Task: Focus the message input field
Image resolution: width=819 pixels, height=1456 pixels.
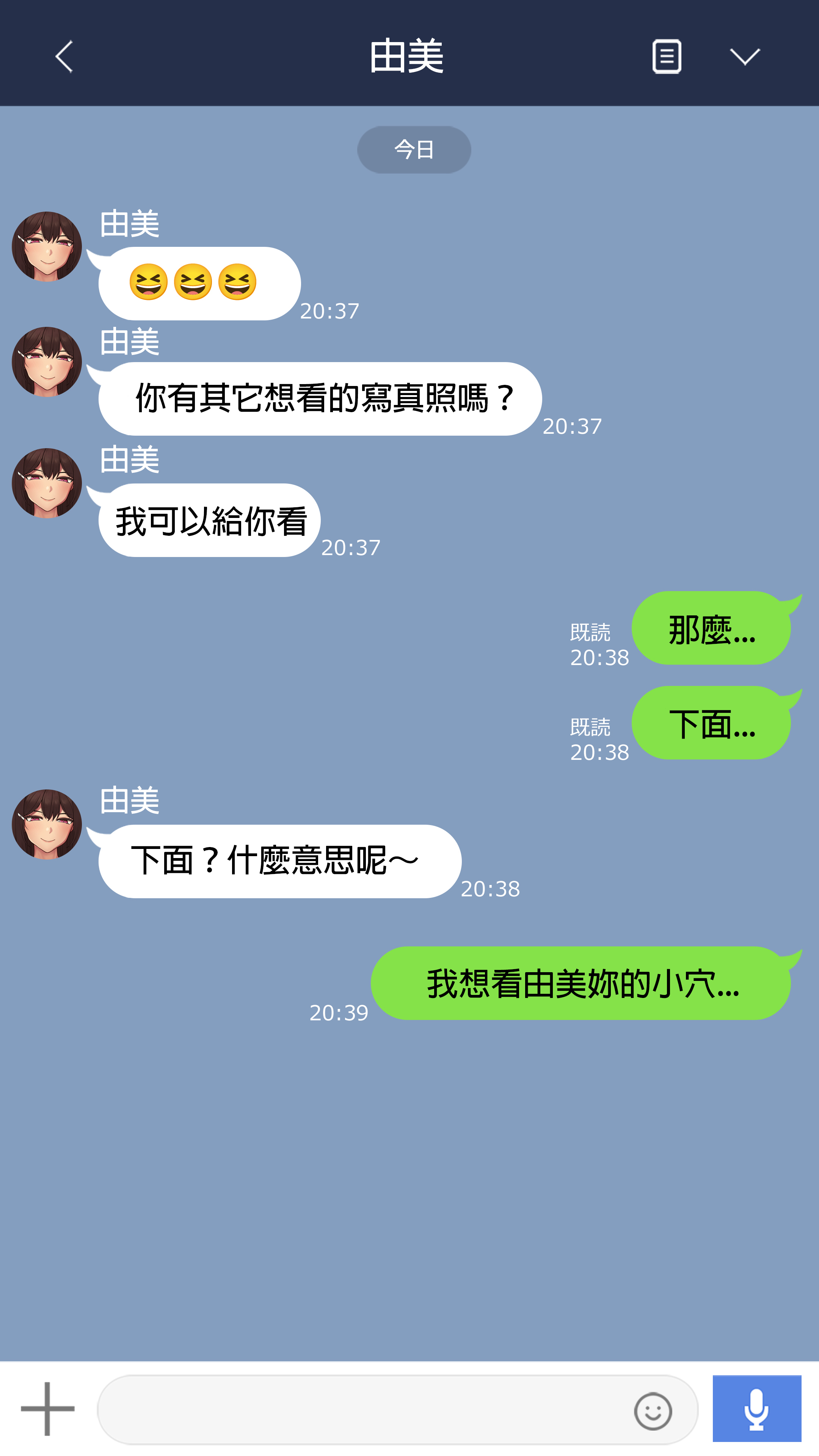Action: (362, 1410)
